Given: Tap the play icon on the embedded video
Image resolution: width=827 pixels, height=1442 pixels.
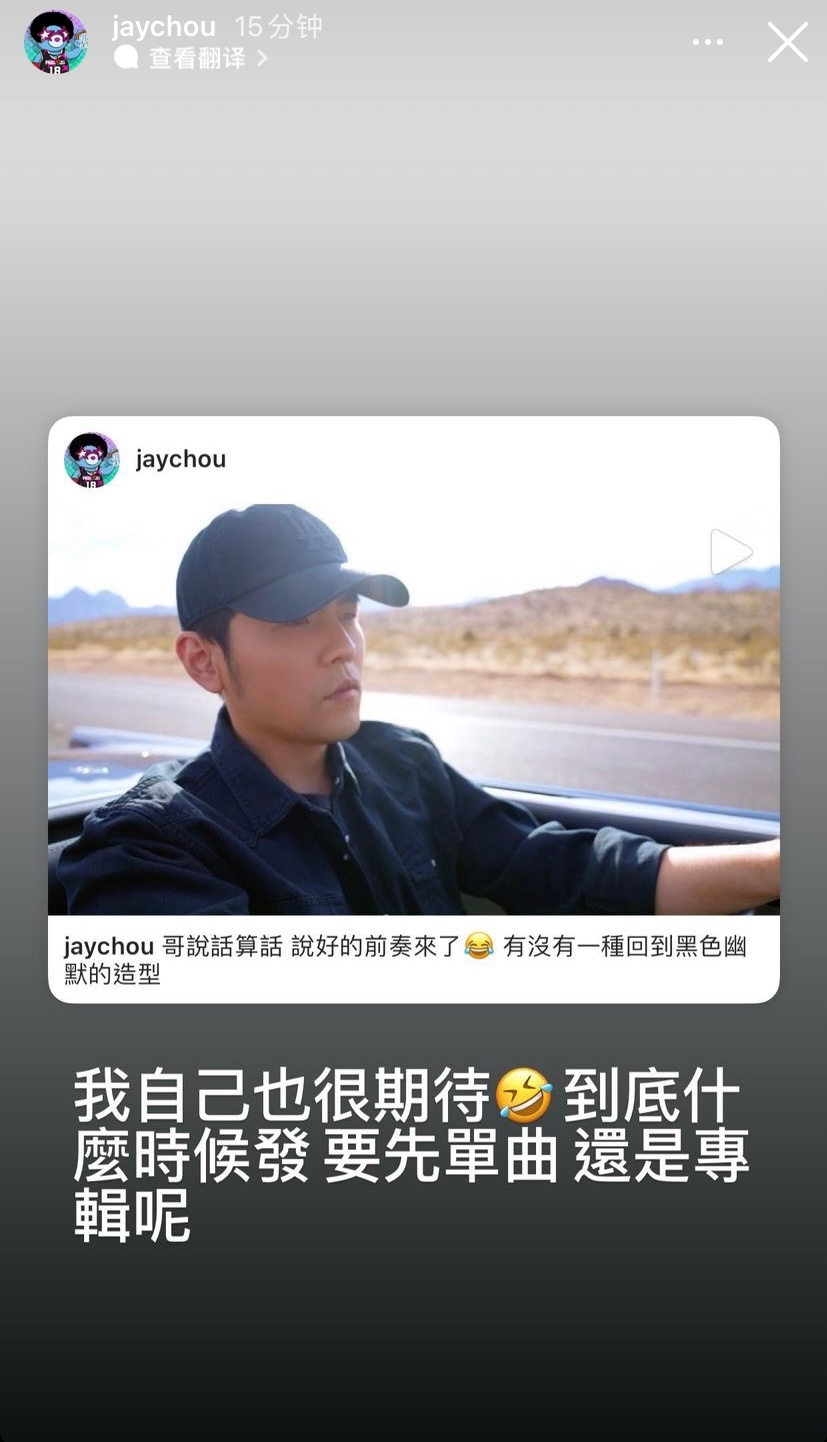Looking at the screenshot, I should pyautogui.click(x=731, y=552).
